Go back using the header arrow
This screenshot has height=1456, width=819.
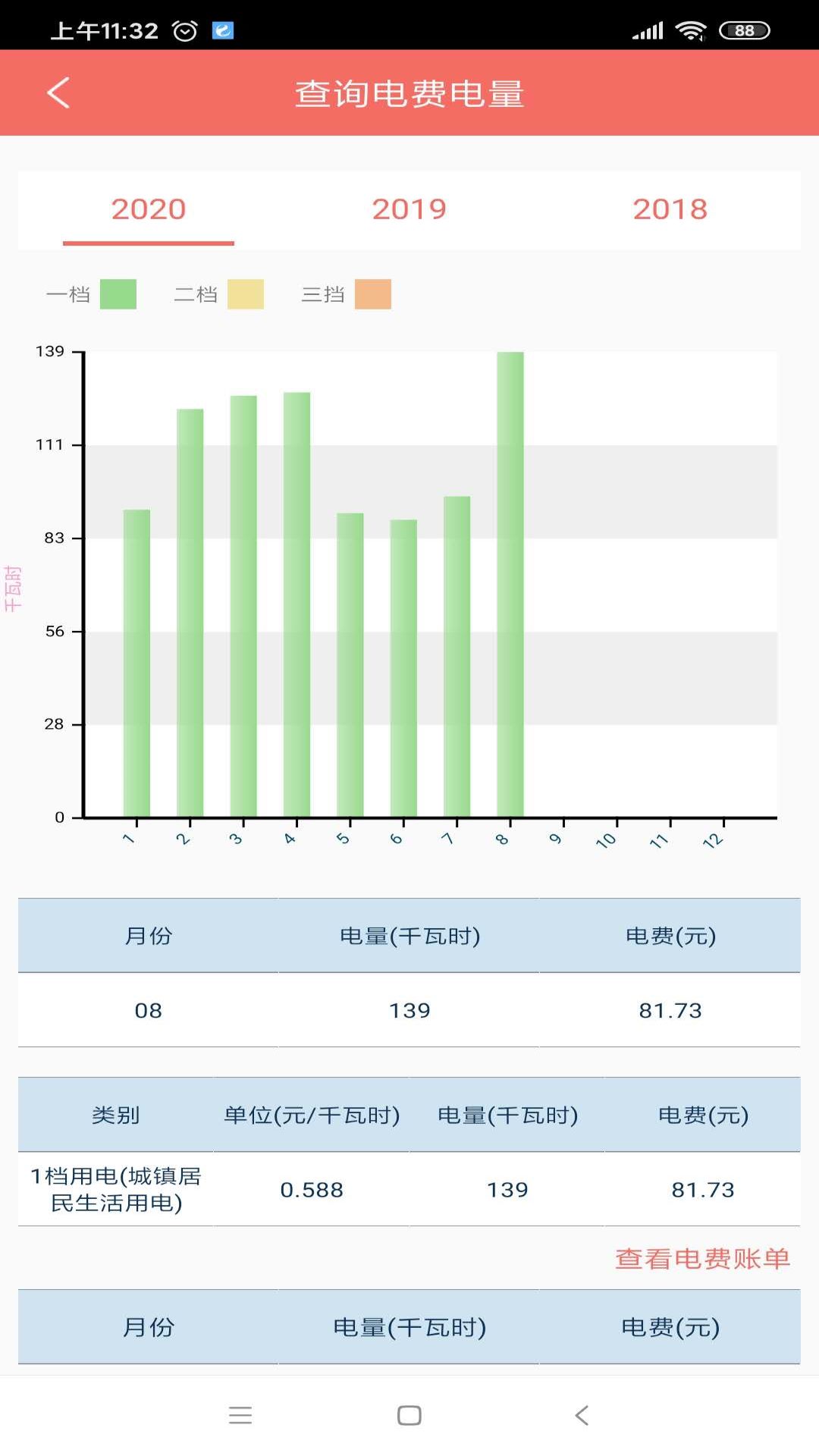coord(58,93)
